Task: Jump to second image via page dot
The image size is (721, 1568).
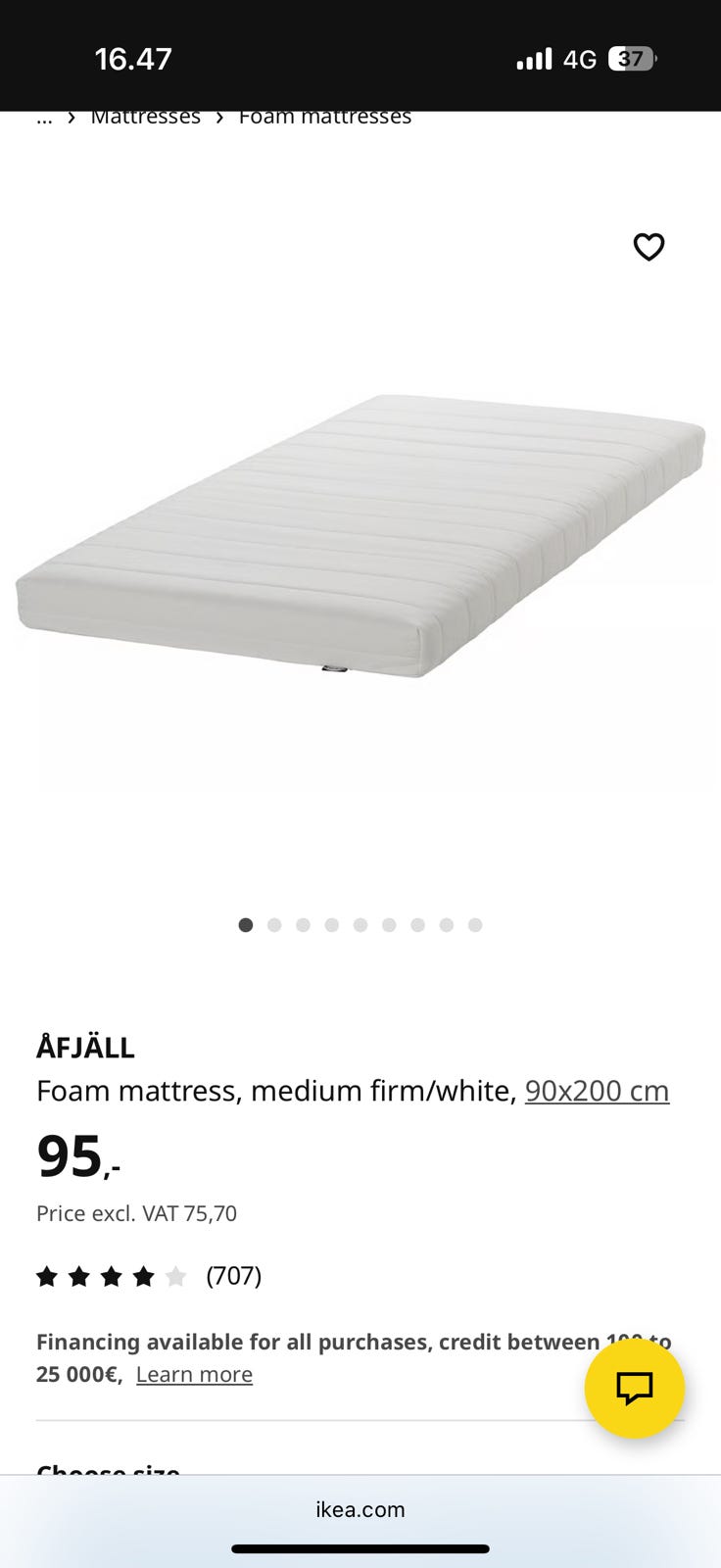Action: coord(274,925)
